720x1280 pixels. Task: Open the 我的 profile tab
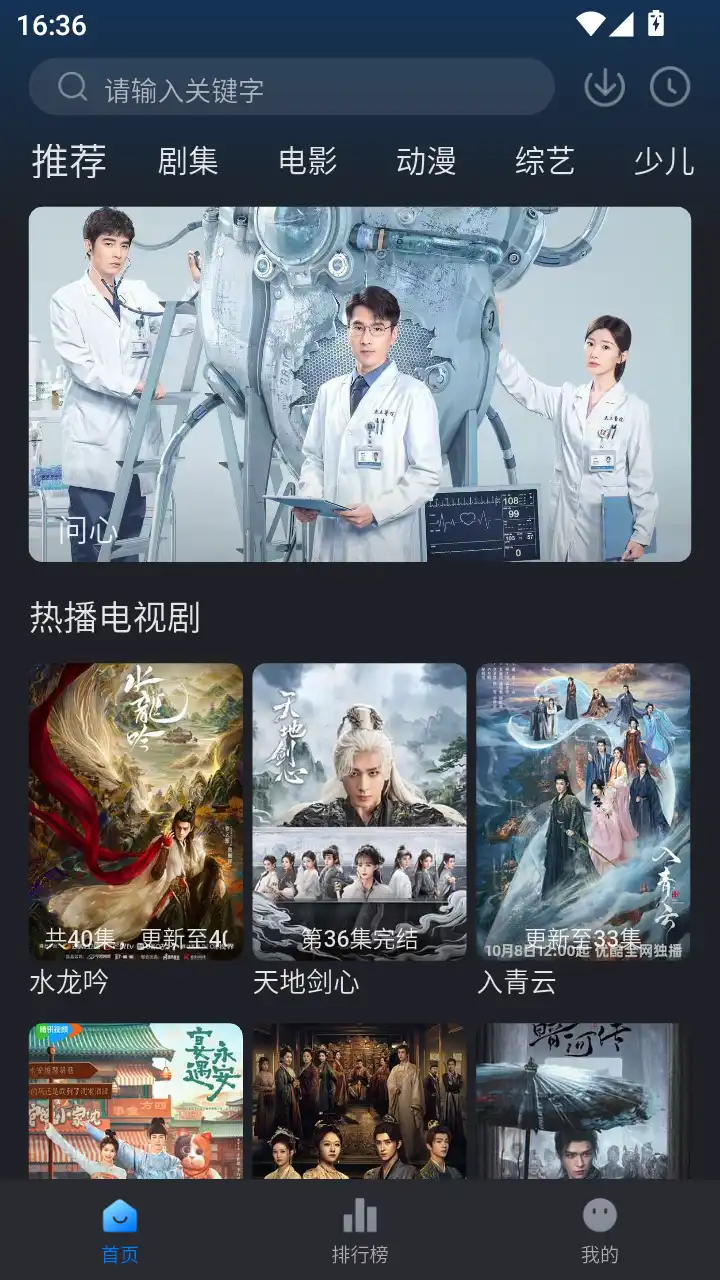coord(600,1230)
